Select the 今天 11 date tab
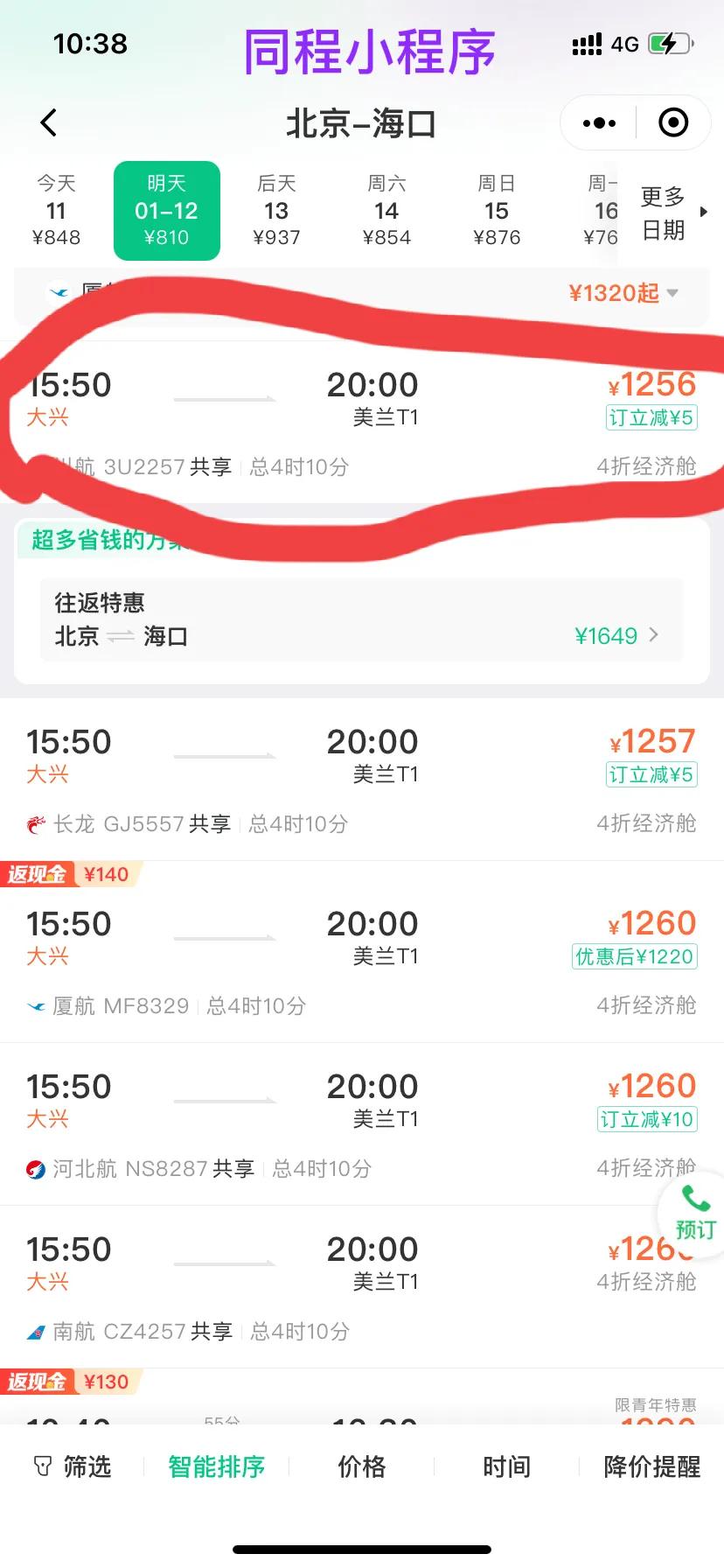Screen dimensions: 724x1568 point(55,210)
